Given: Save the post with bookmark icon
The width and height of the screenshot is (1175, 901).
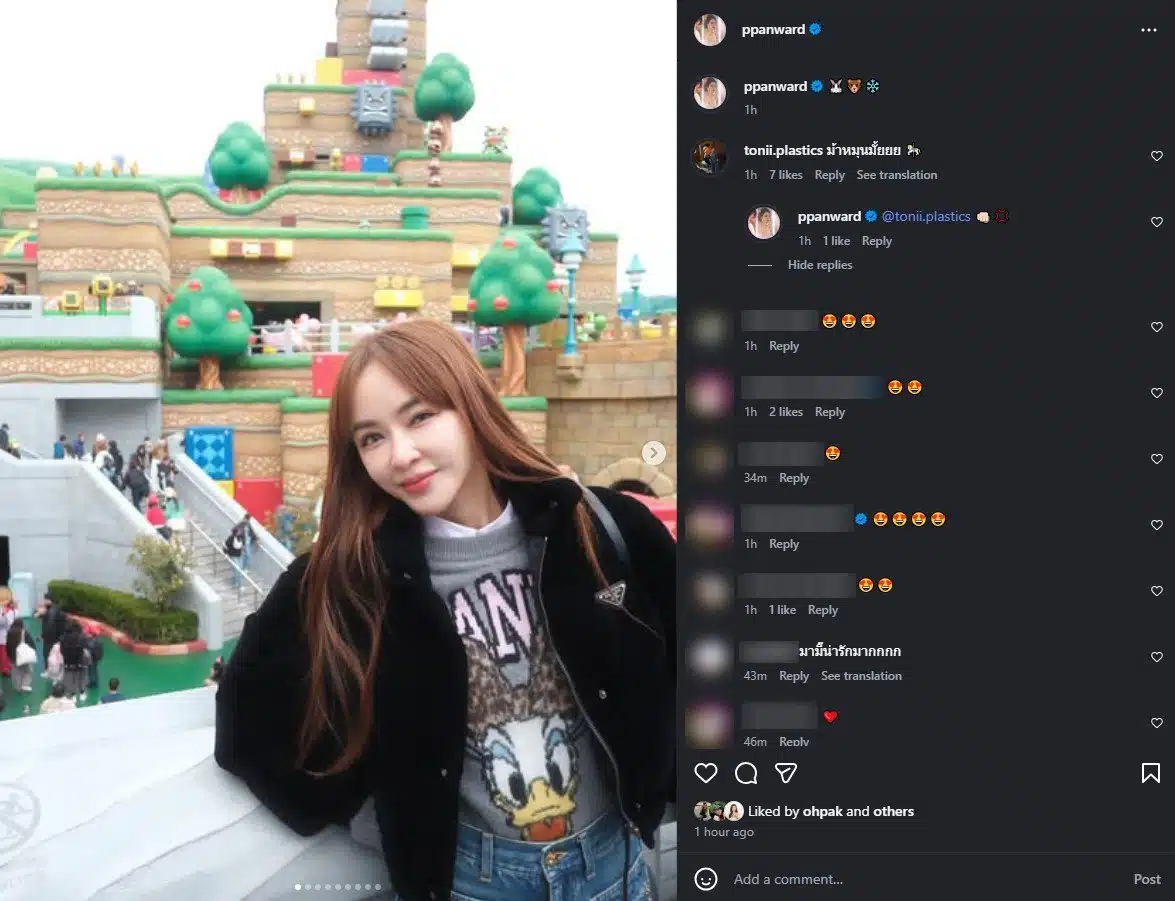Looking at the screenshot, I should pos(1150,773).
